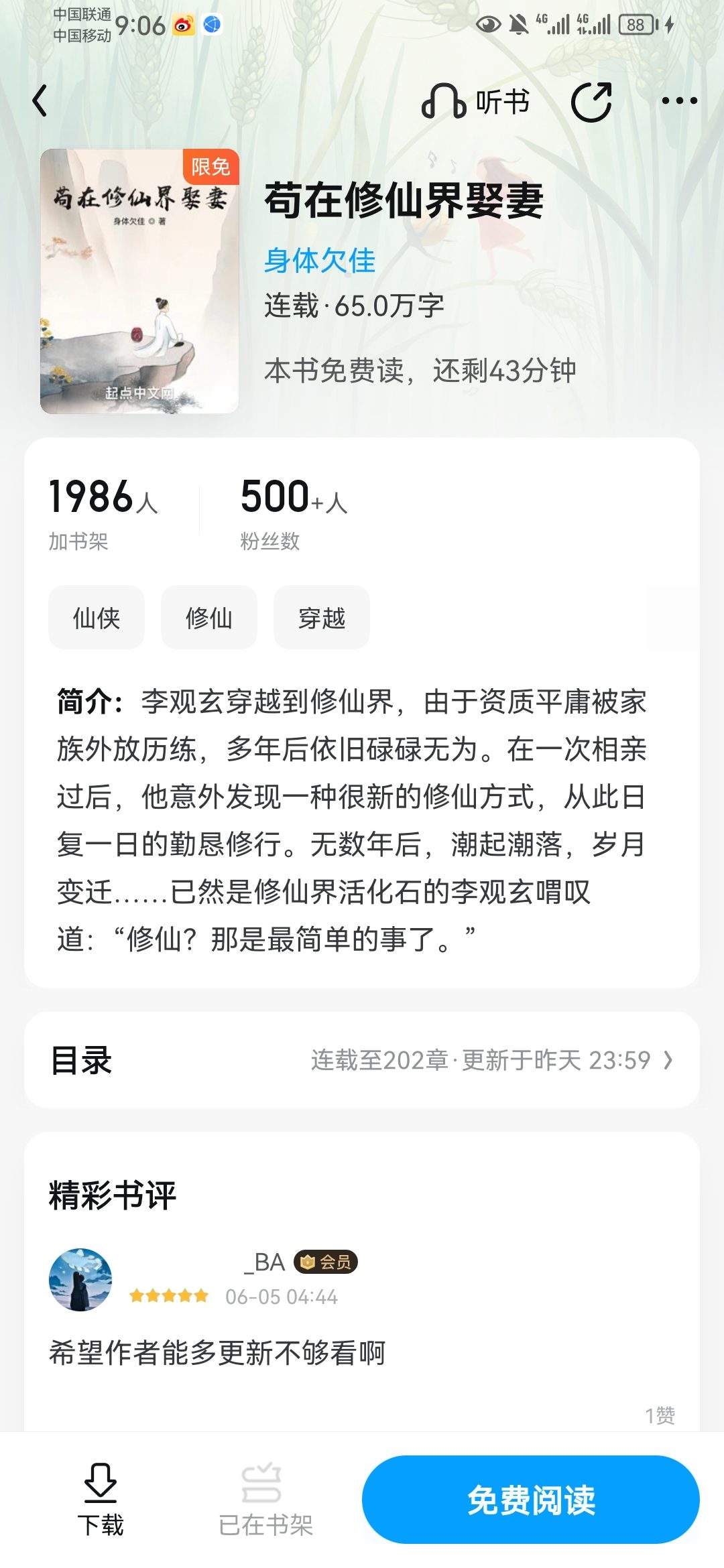Like _BA's review via 1赞
724x1568 pixels.
tap(660, 1415)
